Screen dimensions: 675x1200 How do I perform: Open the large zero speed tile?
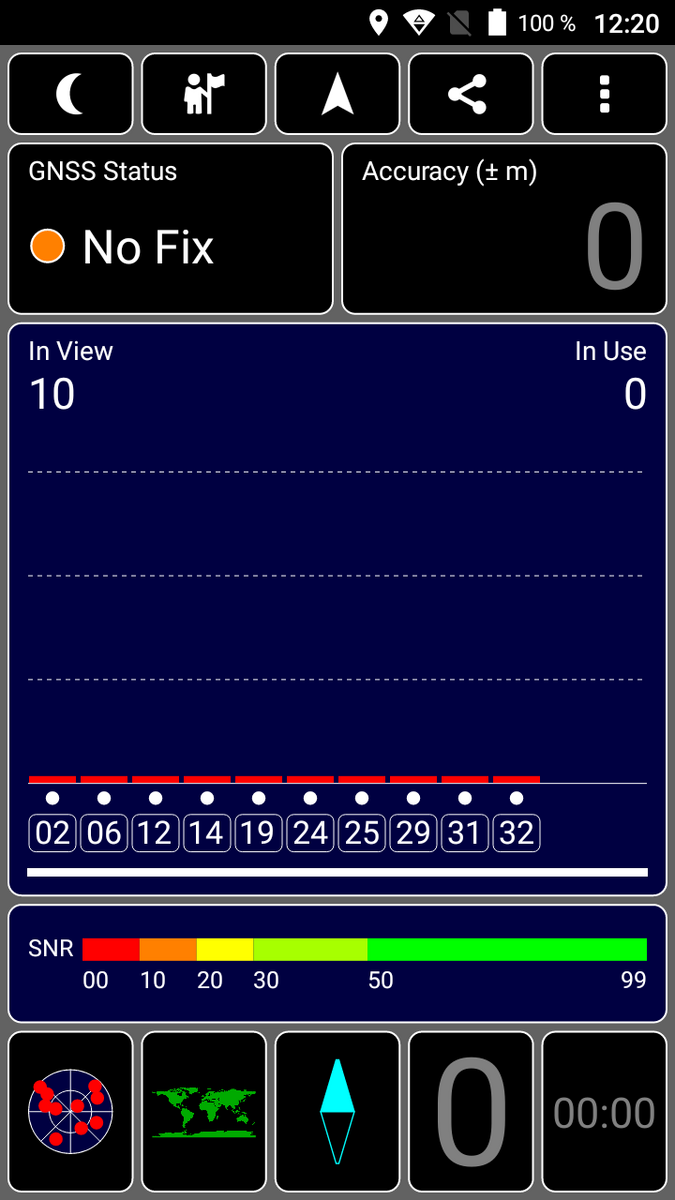coord(470,1112)
